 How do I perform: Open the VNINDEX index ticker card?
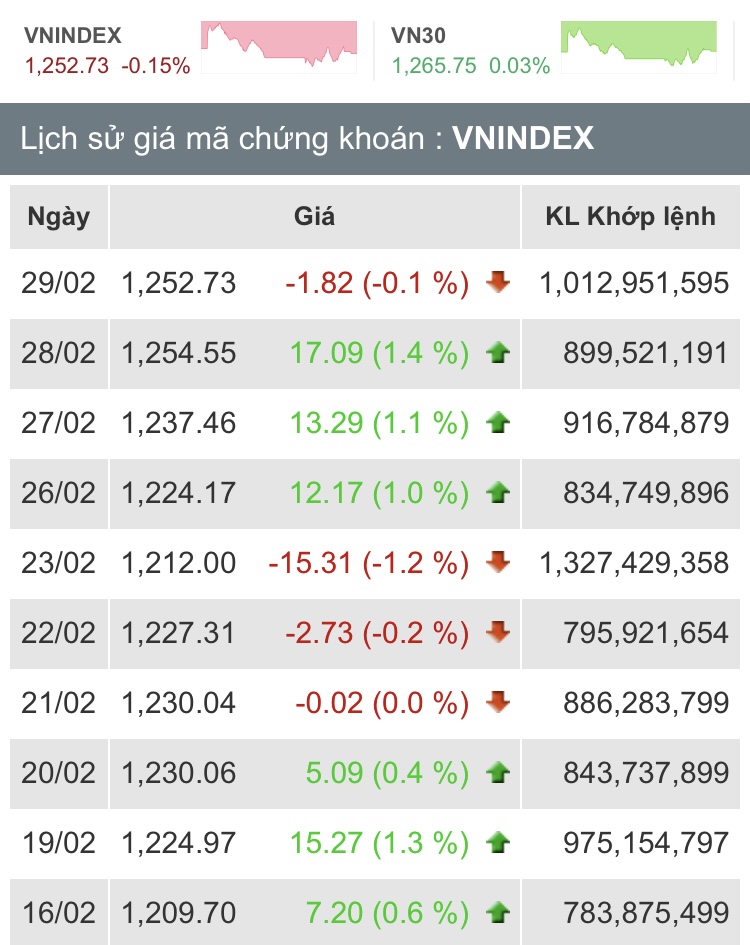[x=188, y=50]
